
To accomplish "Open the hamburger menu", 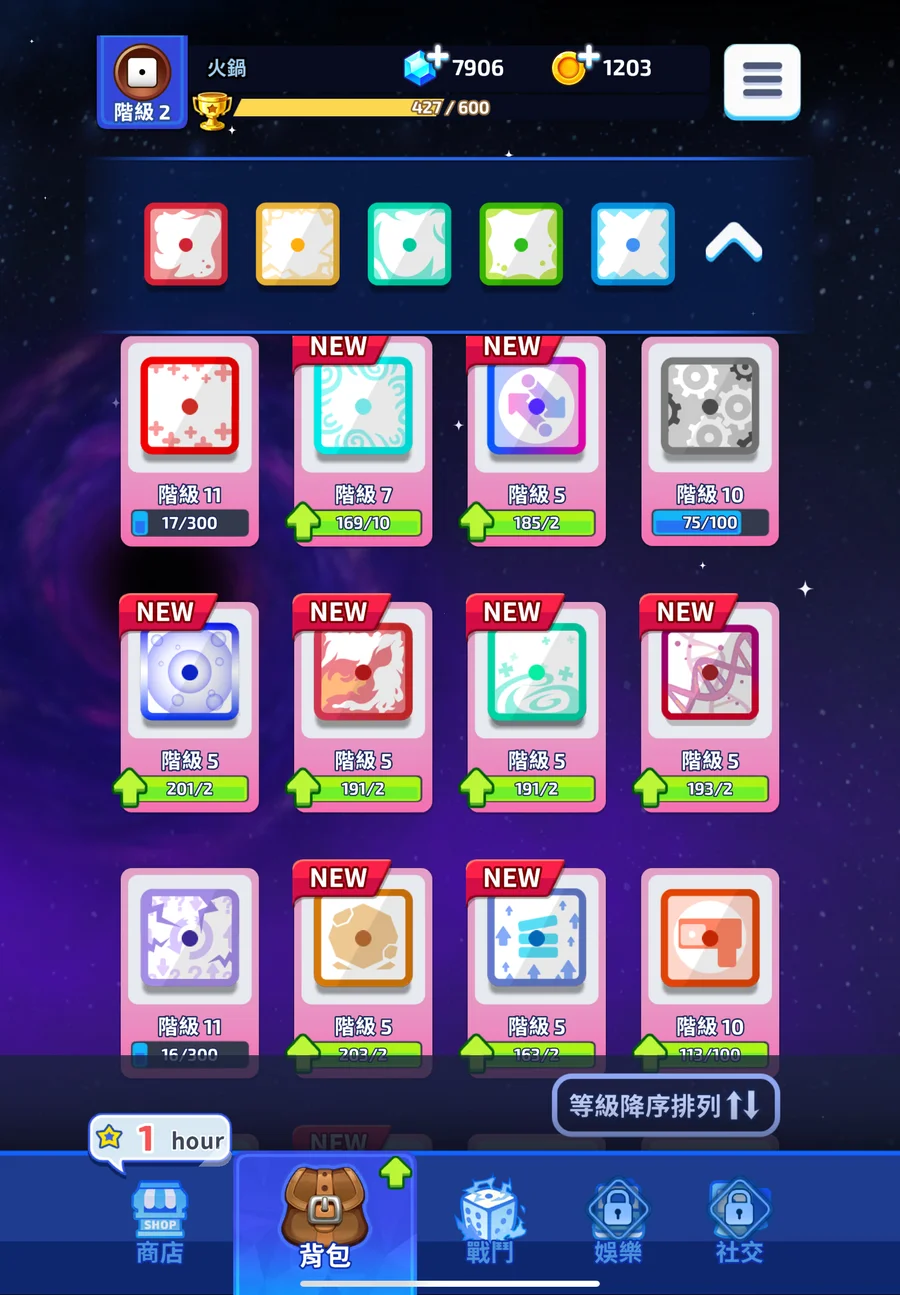I will click(x=761, y=80).
